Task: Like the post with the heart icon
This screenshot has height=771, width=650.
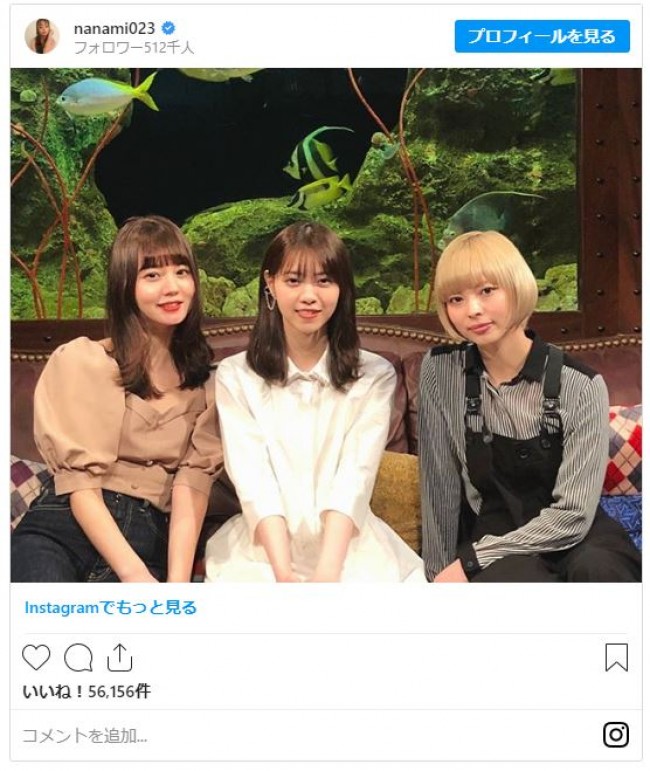Action: pyautogui.click(x=36, y=657)
